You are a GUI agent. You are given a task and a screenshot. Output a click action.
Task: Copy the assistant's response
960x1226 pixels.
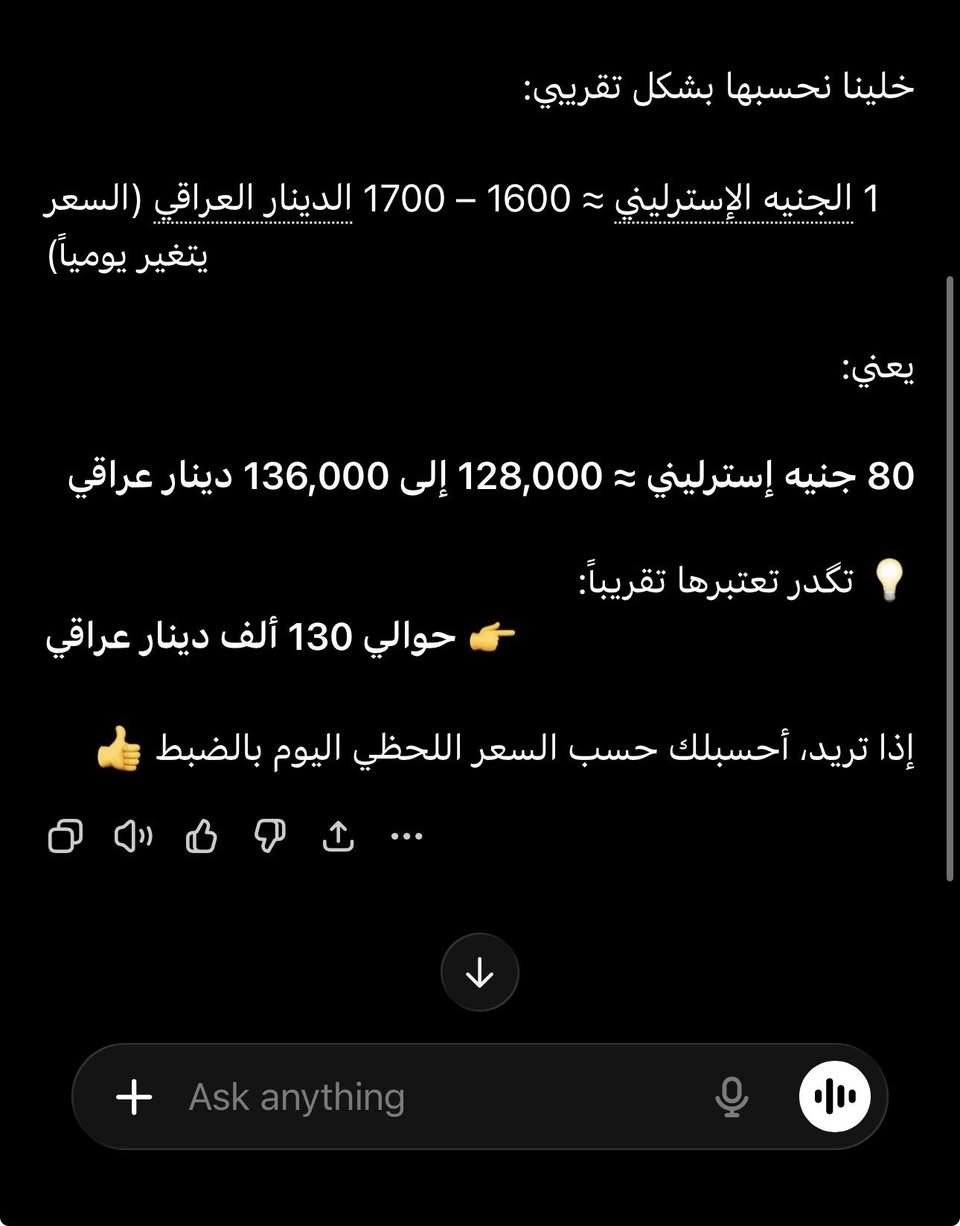pos(64,835)
